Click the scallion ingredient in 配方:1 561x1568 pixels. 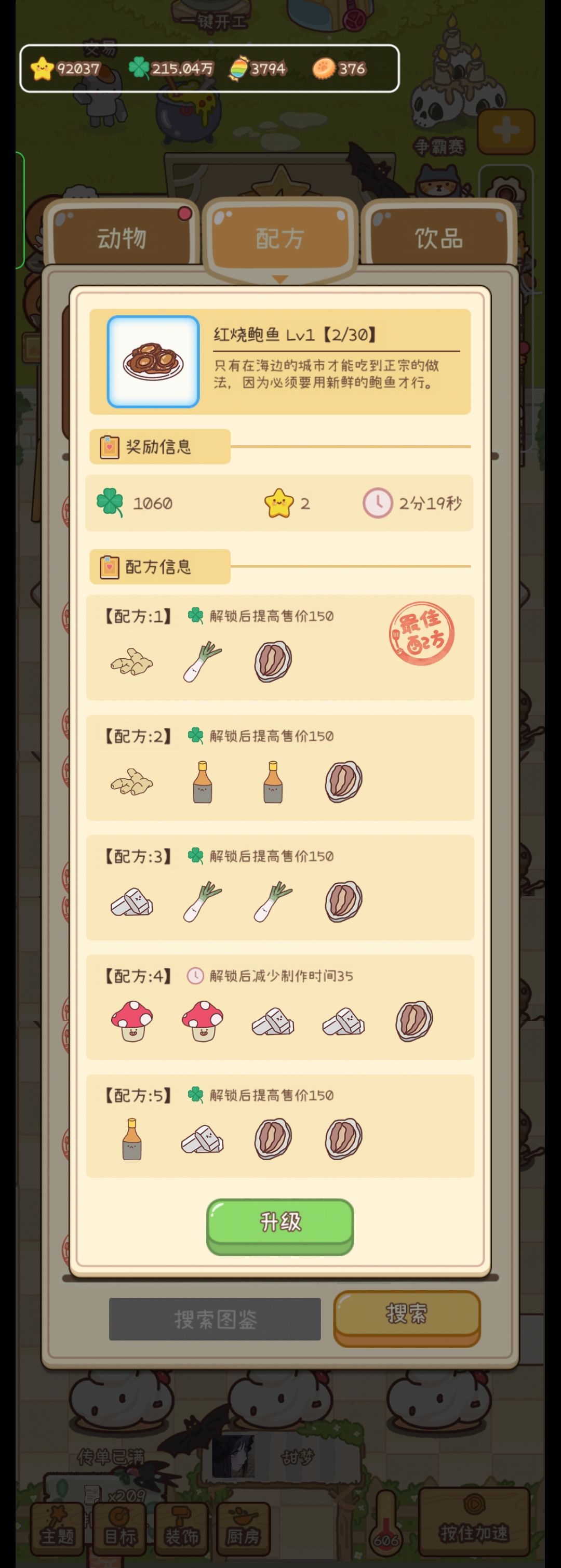tap(203, 662)
